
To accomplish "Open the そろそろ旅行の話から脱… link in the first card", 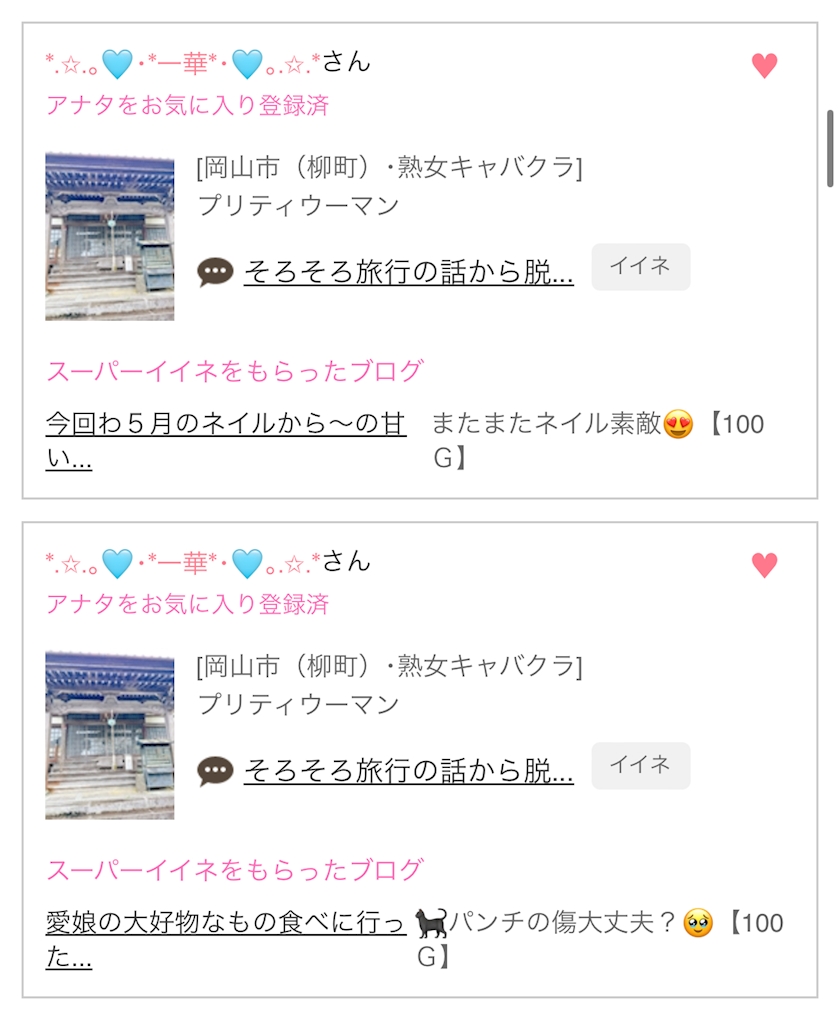I will click(x=408, y=272).
